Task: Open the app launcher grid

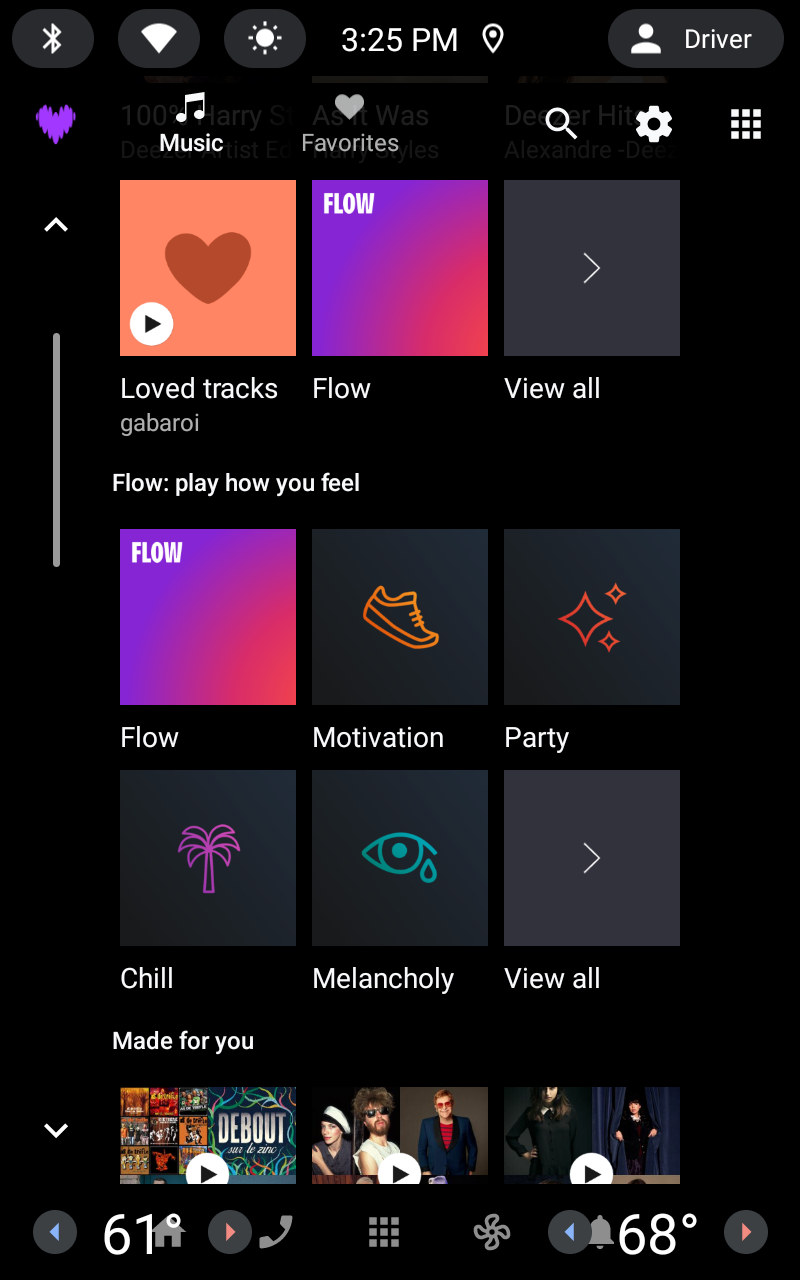Action: 746,124
